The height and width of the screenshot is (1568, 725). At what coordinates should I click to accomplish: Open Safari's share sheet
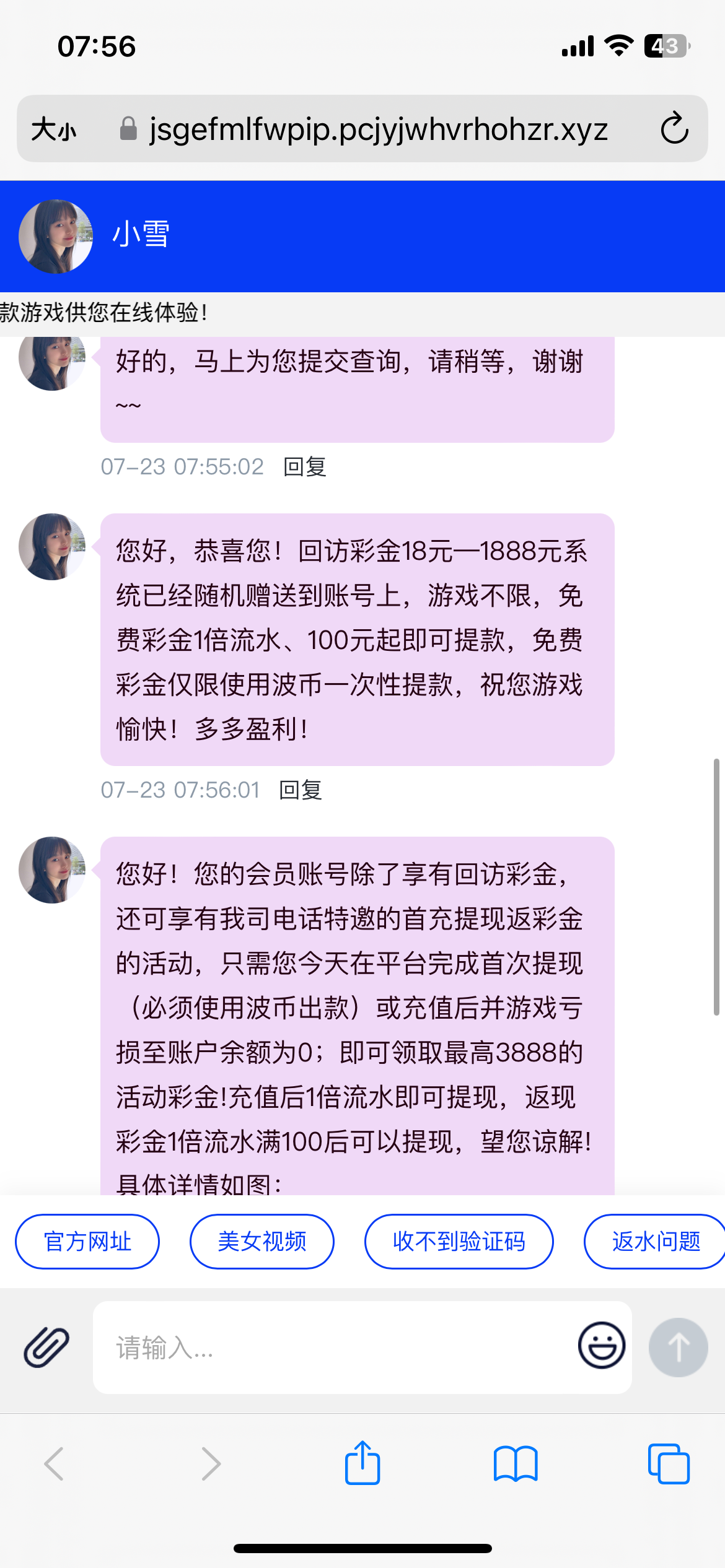(362, 1463)
